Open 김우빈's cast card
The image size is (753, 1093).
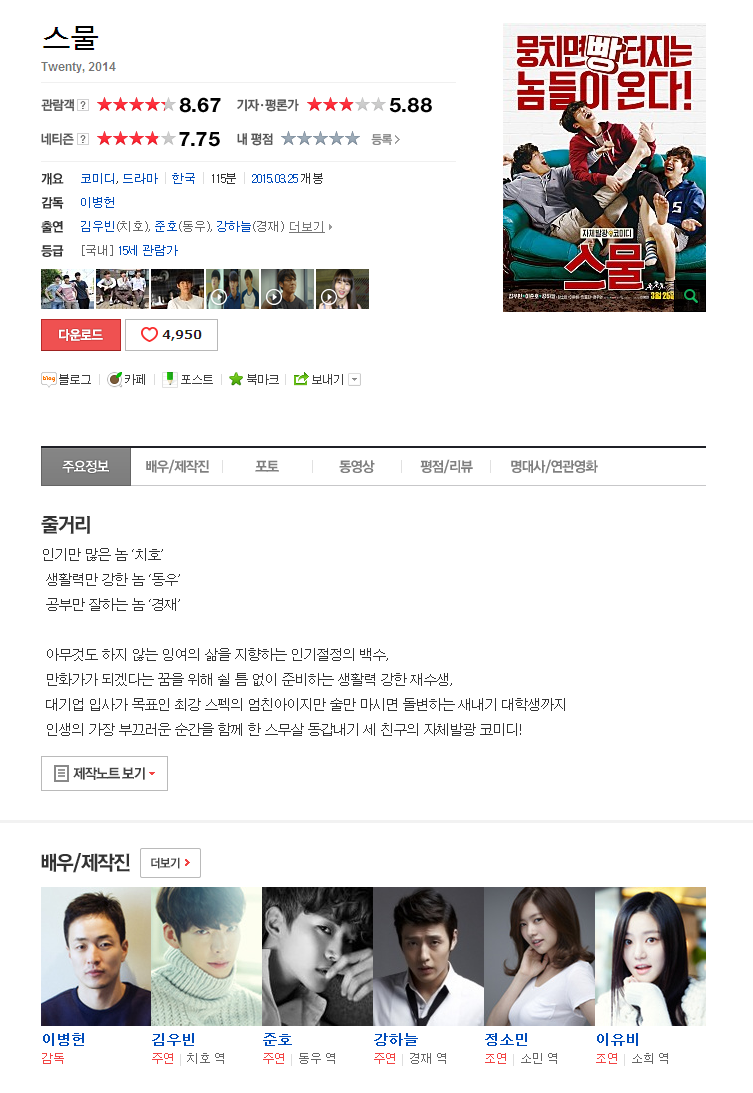(x=206, y=955)
